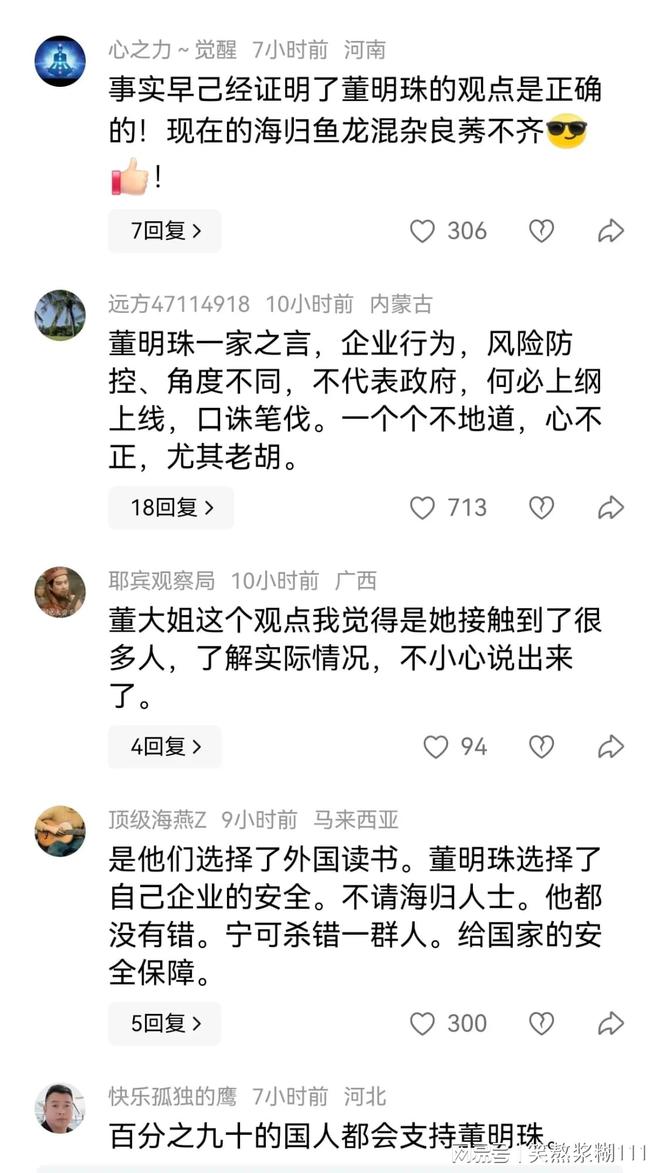This screenshot has height=1173, width=660.
Task: Expand the 5 replies under 顶级海燕Z's comment
Action: pos(165,1023)
